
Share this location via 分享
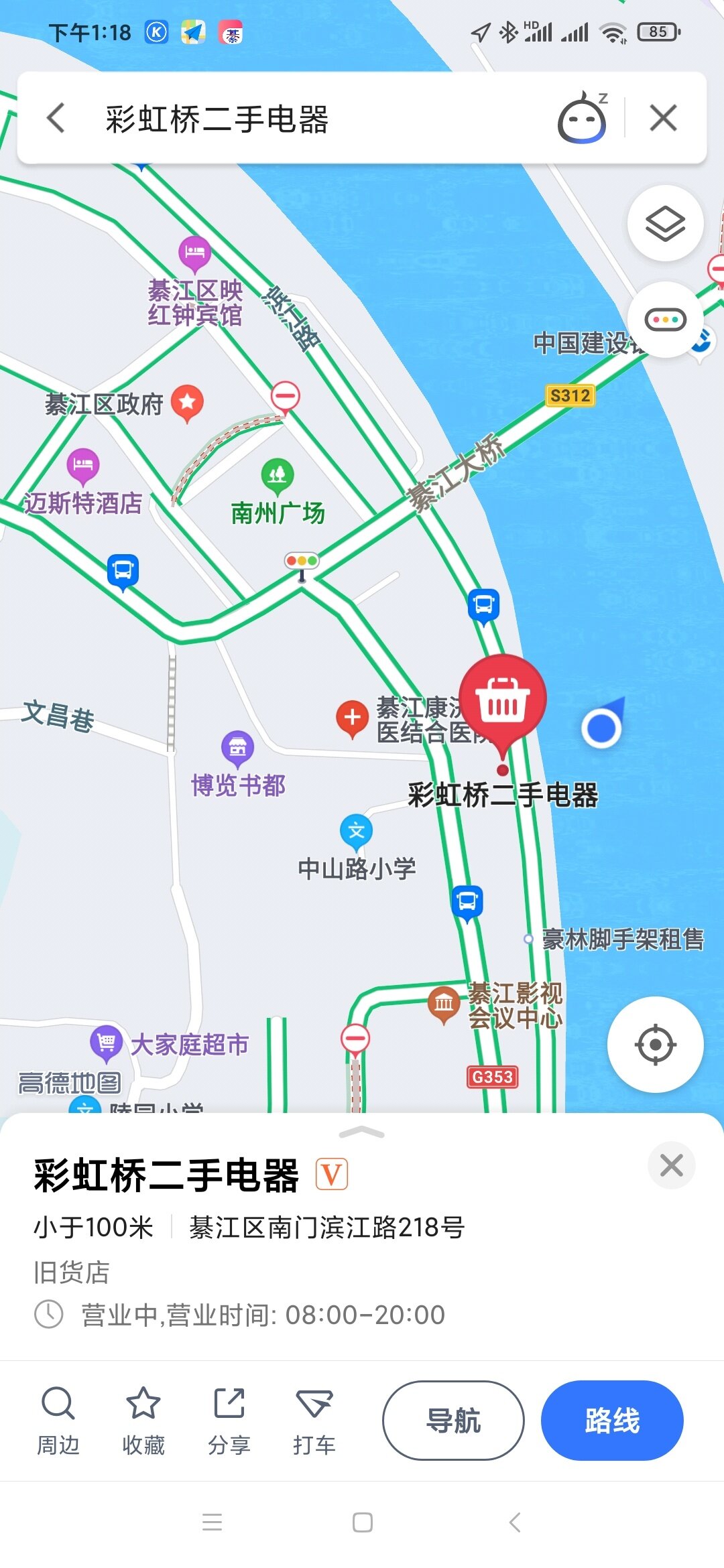[229, 1421]
